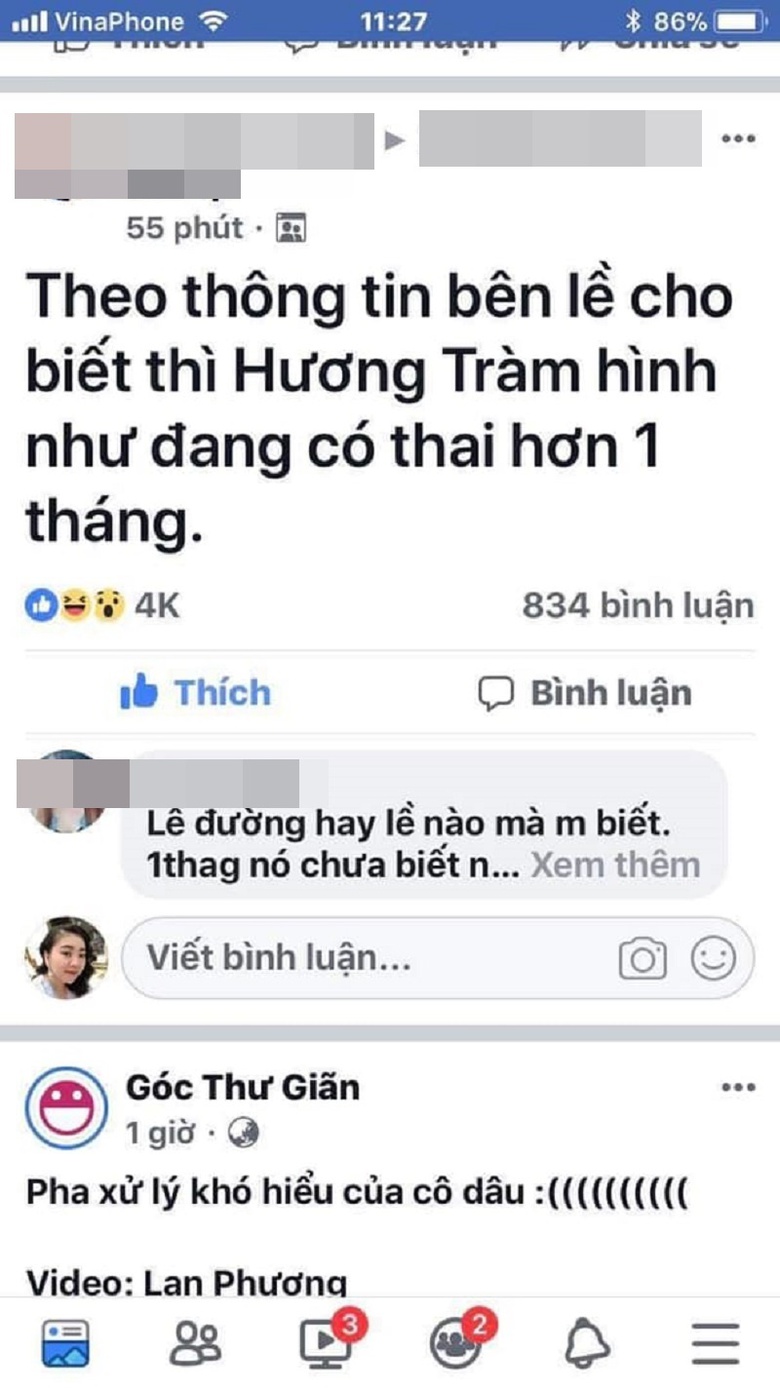Screen dimensions: 780x1389
Task: Expand the comment with Xem thêm
Action: coord(614,864)
